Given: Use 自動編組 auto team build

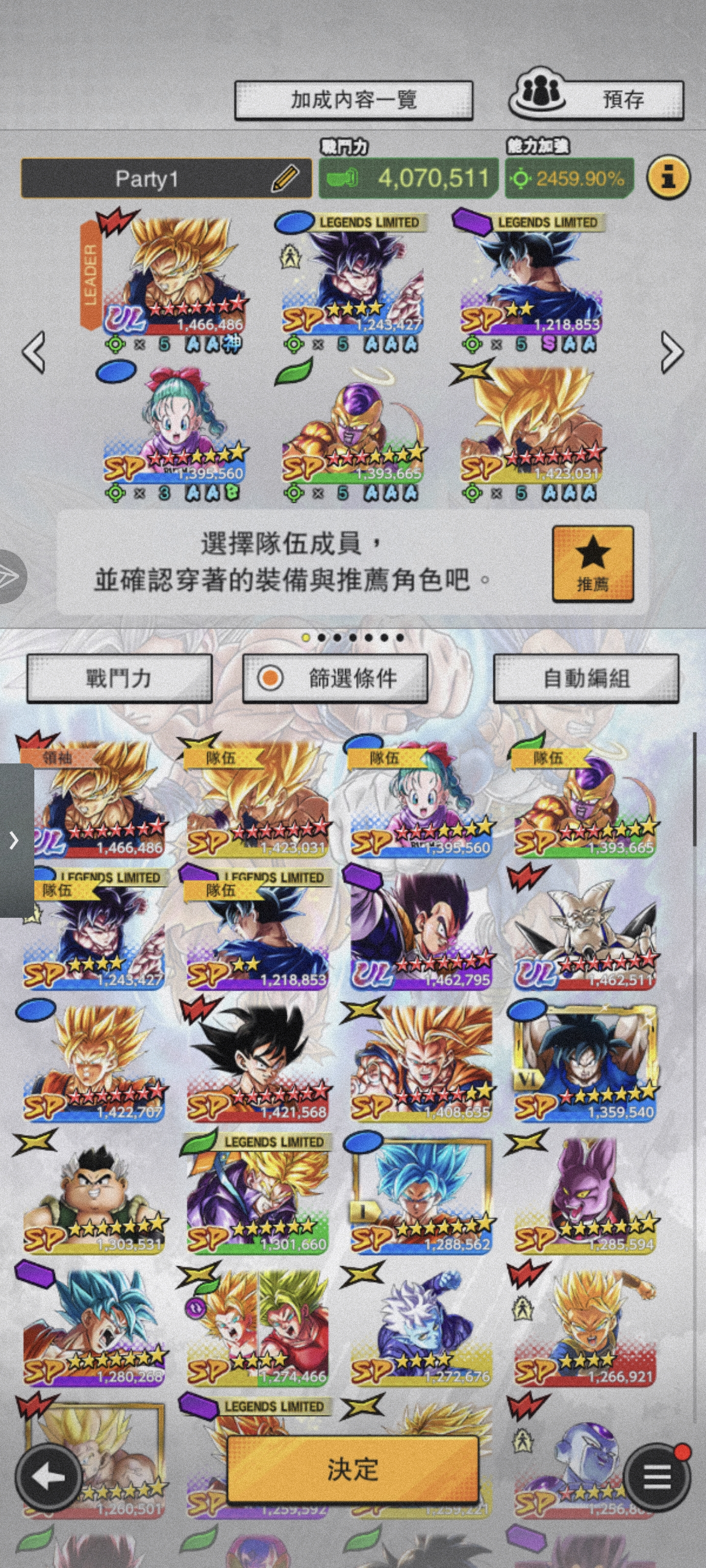Looking at the screenshot, I should coord(586,678).
